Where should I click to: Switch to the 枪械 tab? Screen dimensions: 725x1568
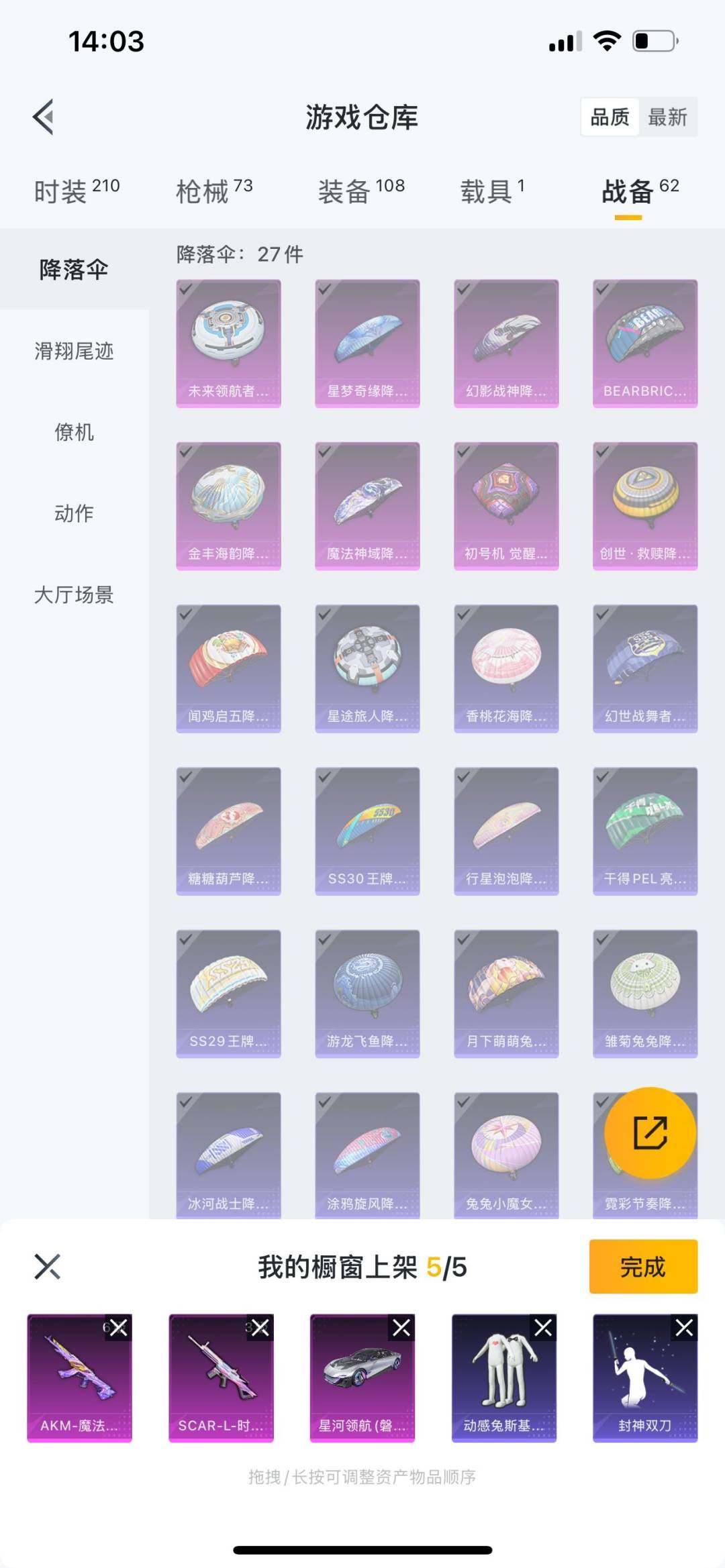tap(213, 191)
